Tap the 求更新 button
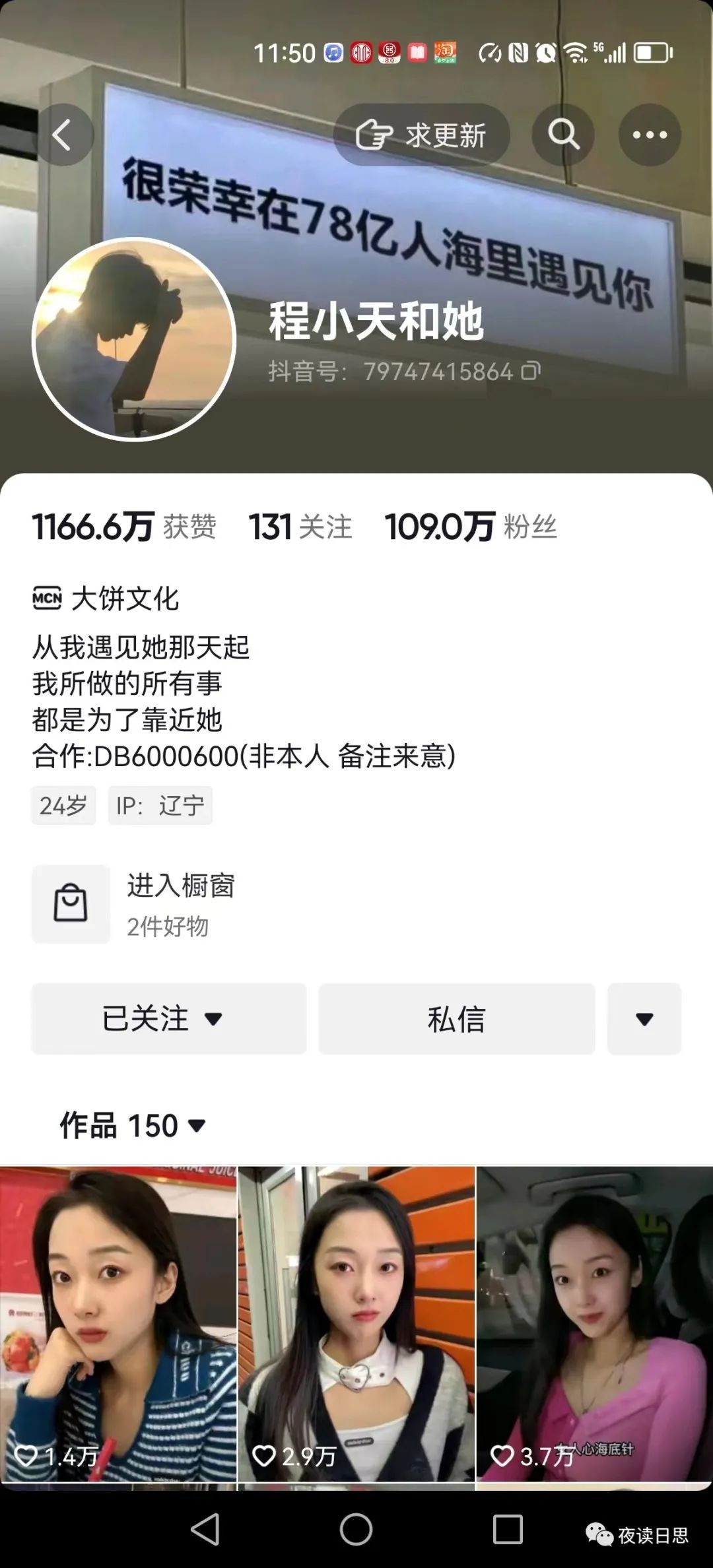Image resolution: width=713 pixels, height=1568 pixels. pos(421,135)
